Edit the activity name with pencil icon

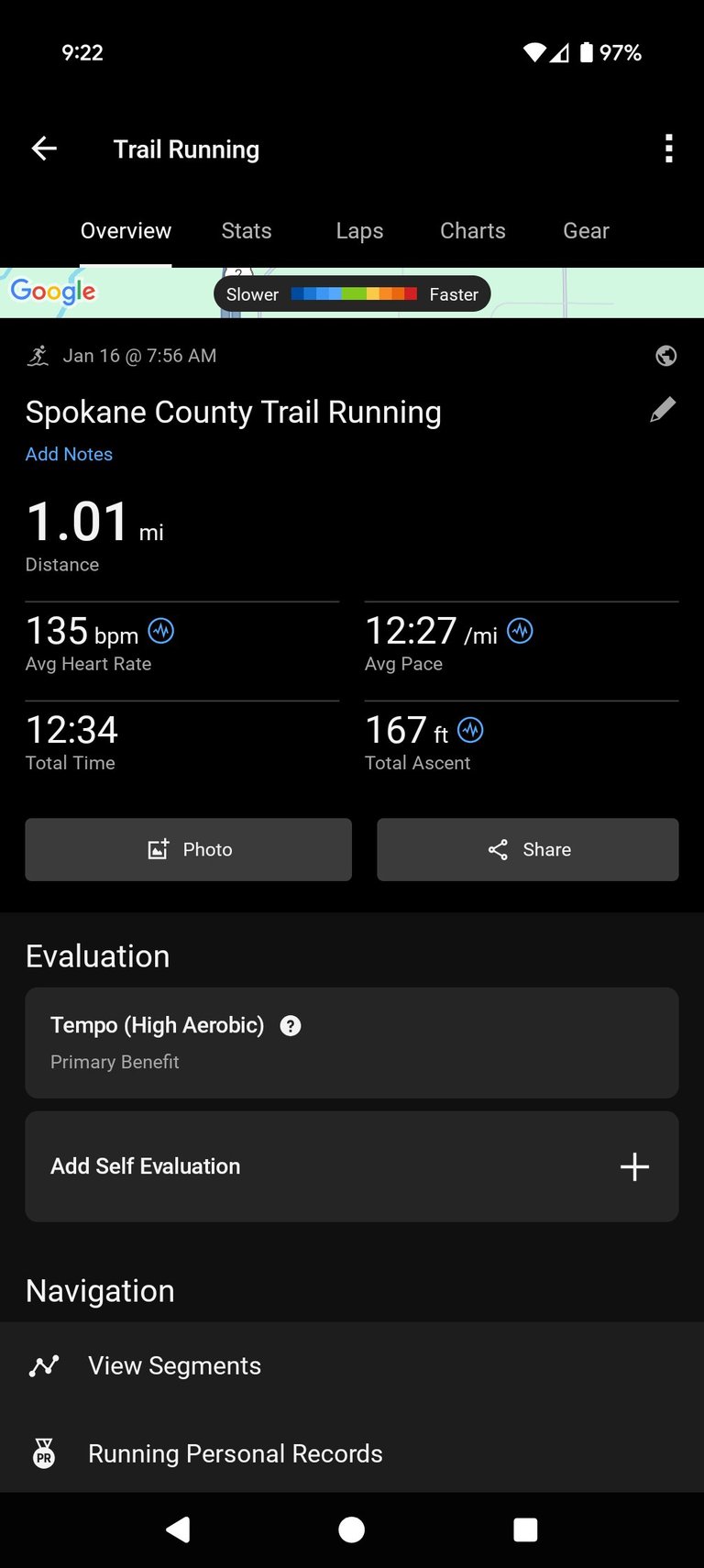click(662, 410)
